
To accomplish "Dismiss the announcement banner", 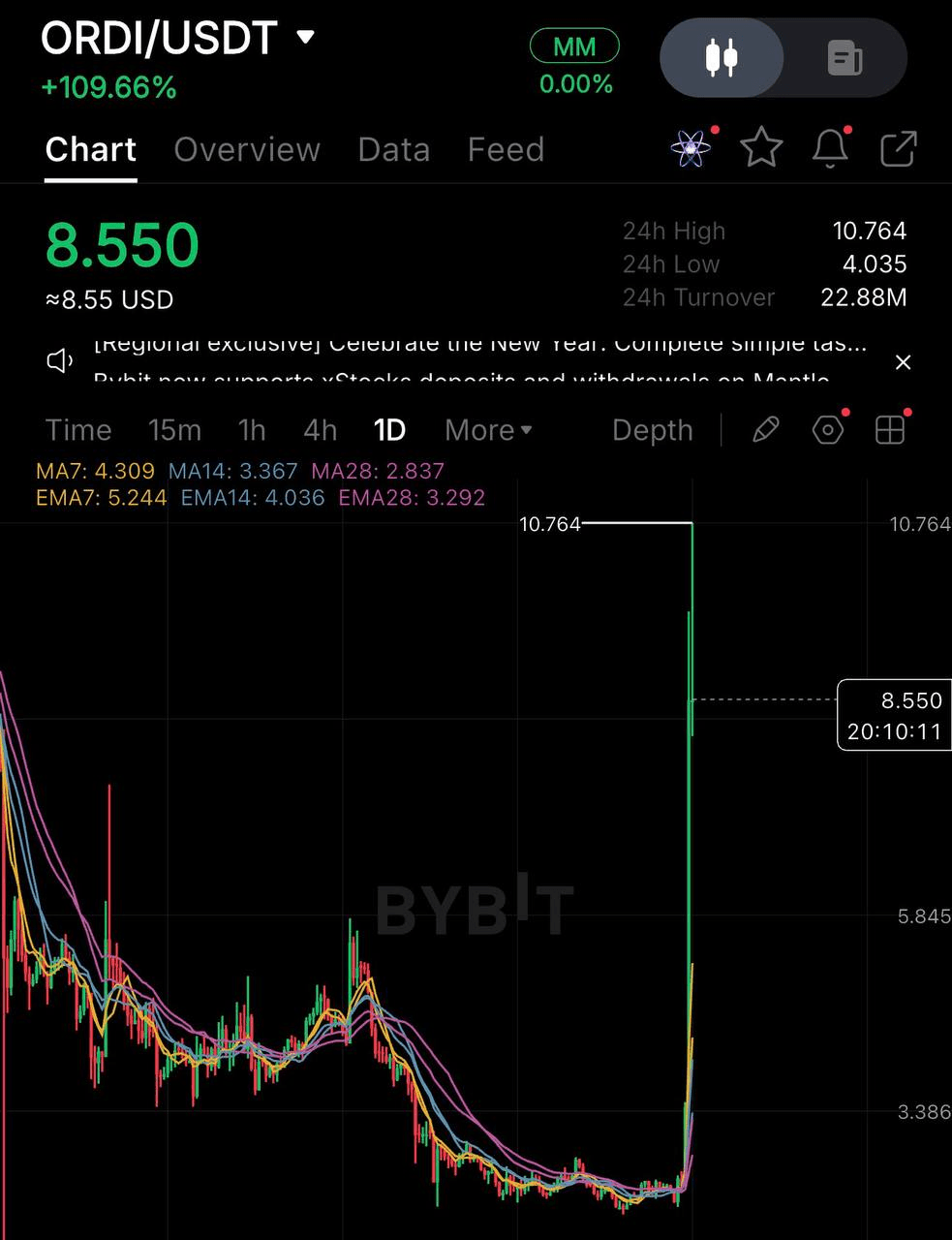I will coord(903,362).
